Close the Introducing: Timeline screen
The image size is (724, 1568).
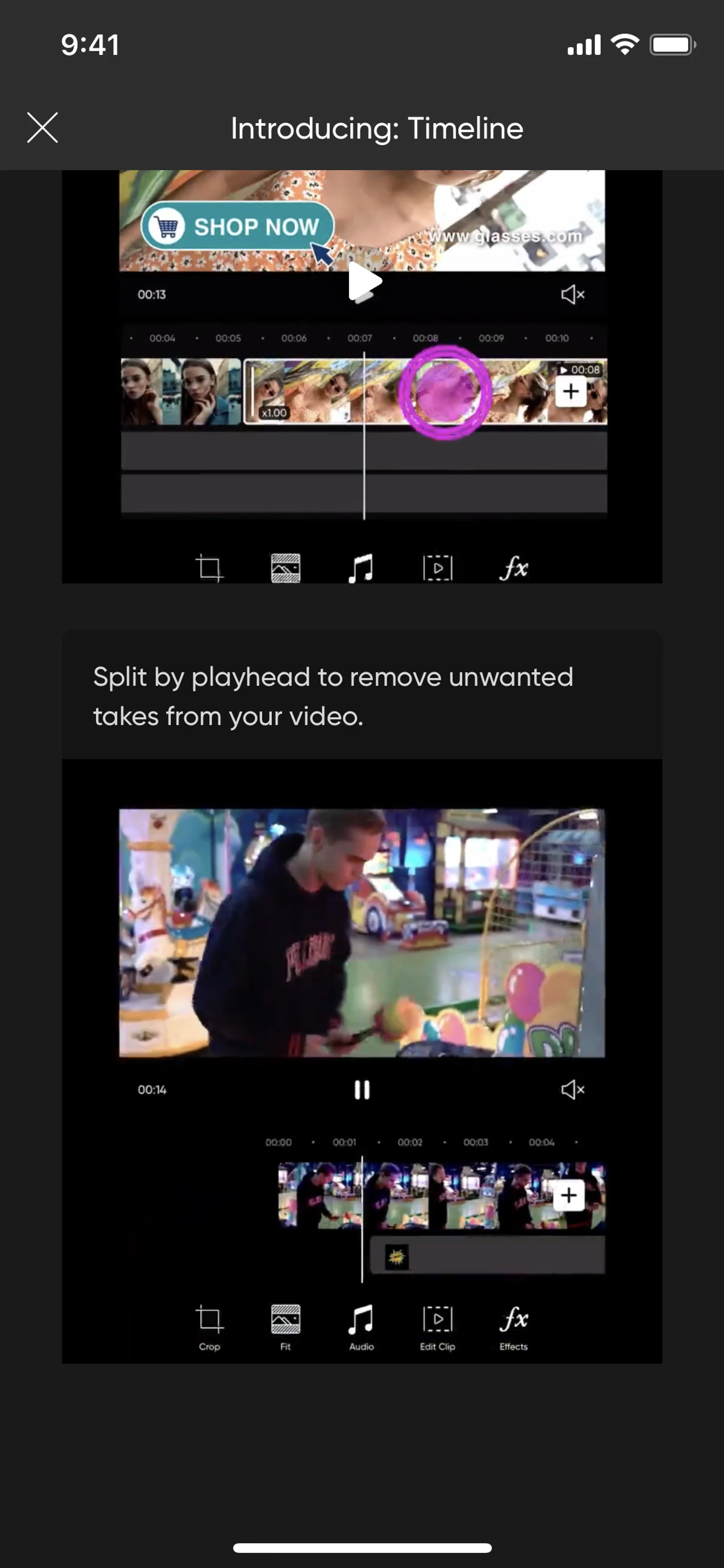pos(43,128)
